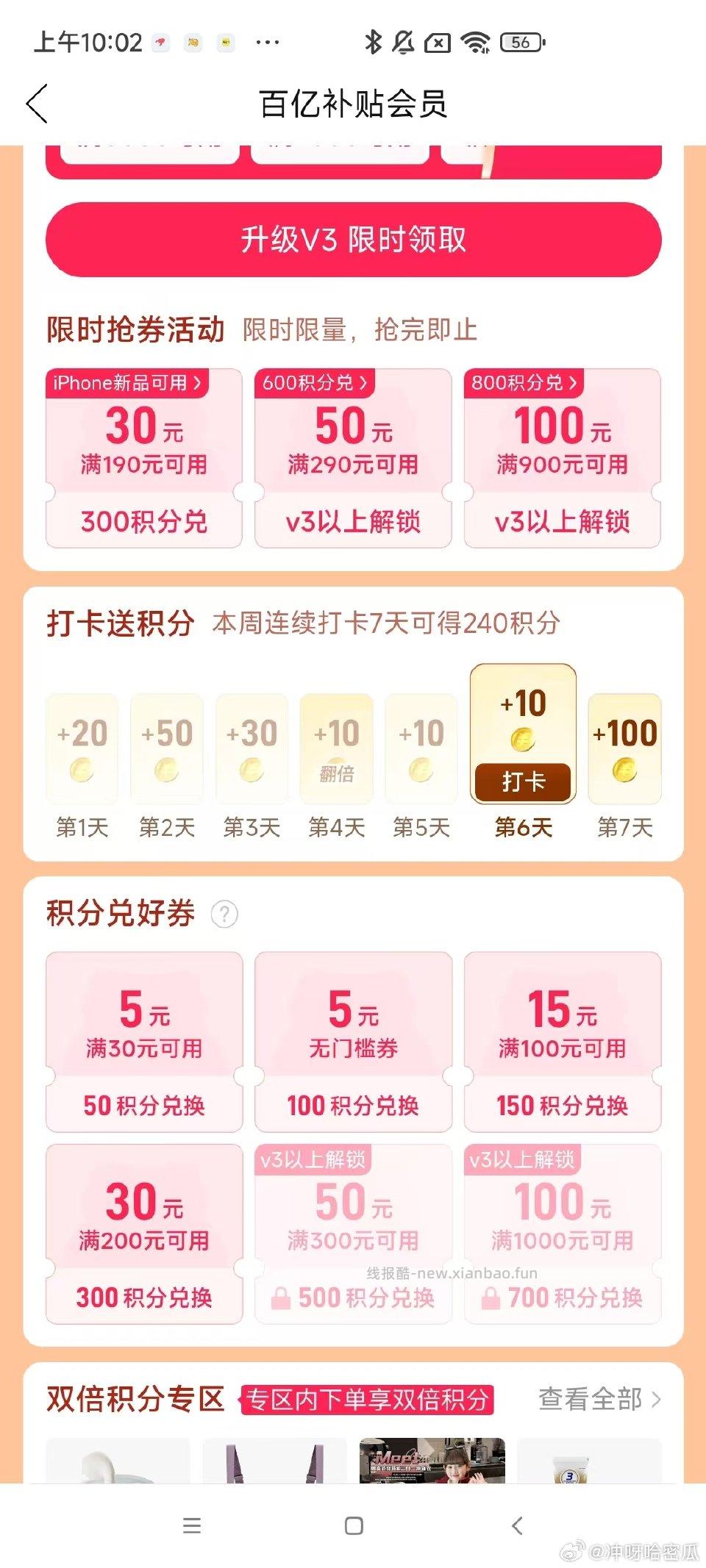This screenshot has width=706, height=1568.
Task: Exchange 50积分 for 5元满30 coupon
Action: [x=144, y=1105]
